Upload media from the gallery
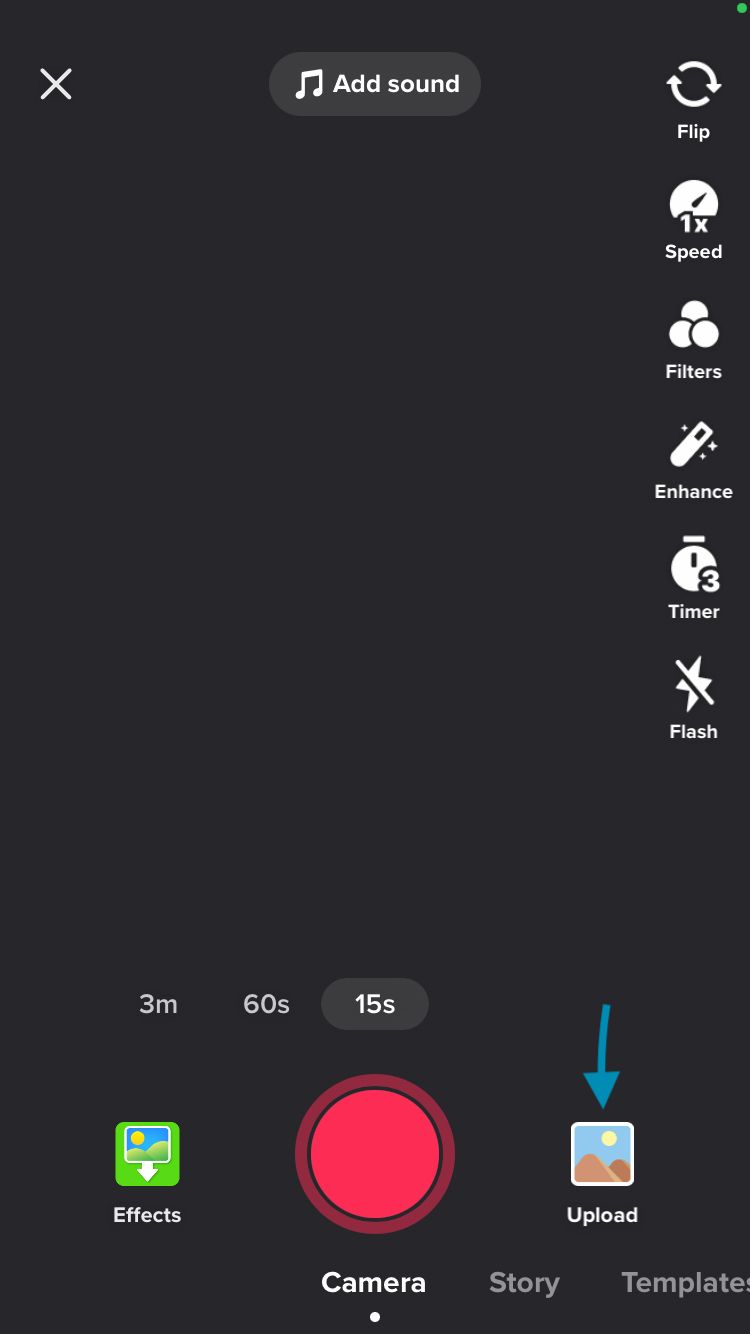The width and height of the screenshot is (750, 1334). 602,1170
